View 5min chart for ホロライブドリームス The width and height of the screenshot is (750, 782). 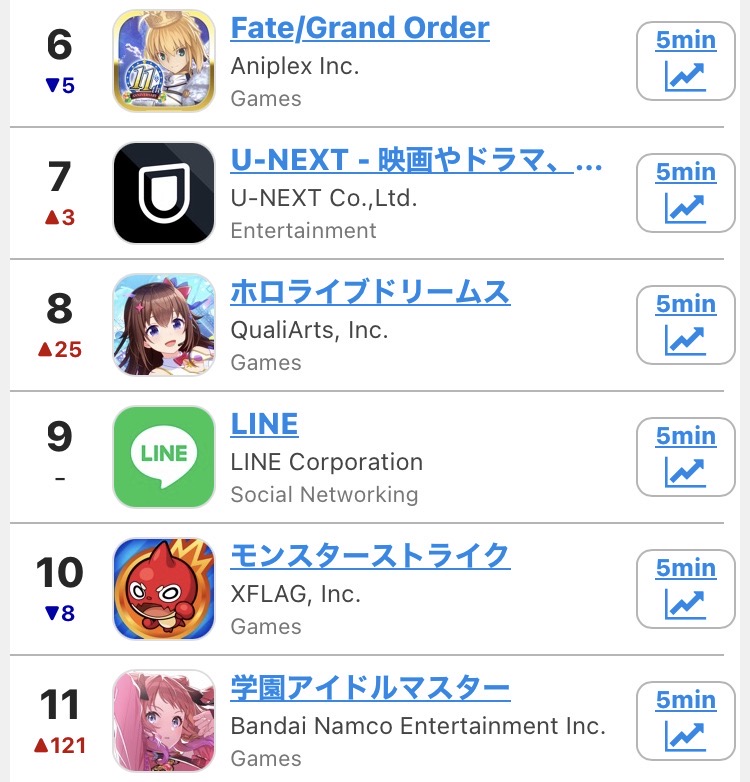686,325
